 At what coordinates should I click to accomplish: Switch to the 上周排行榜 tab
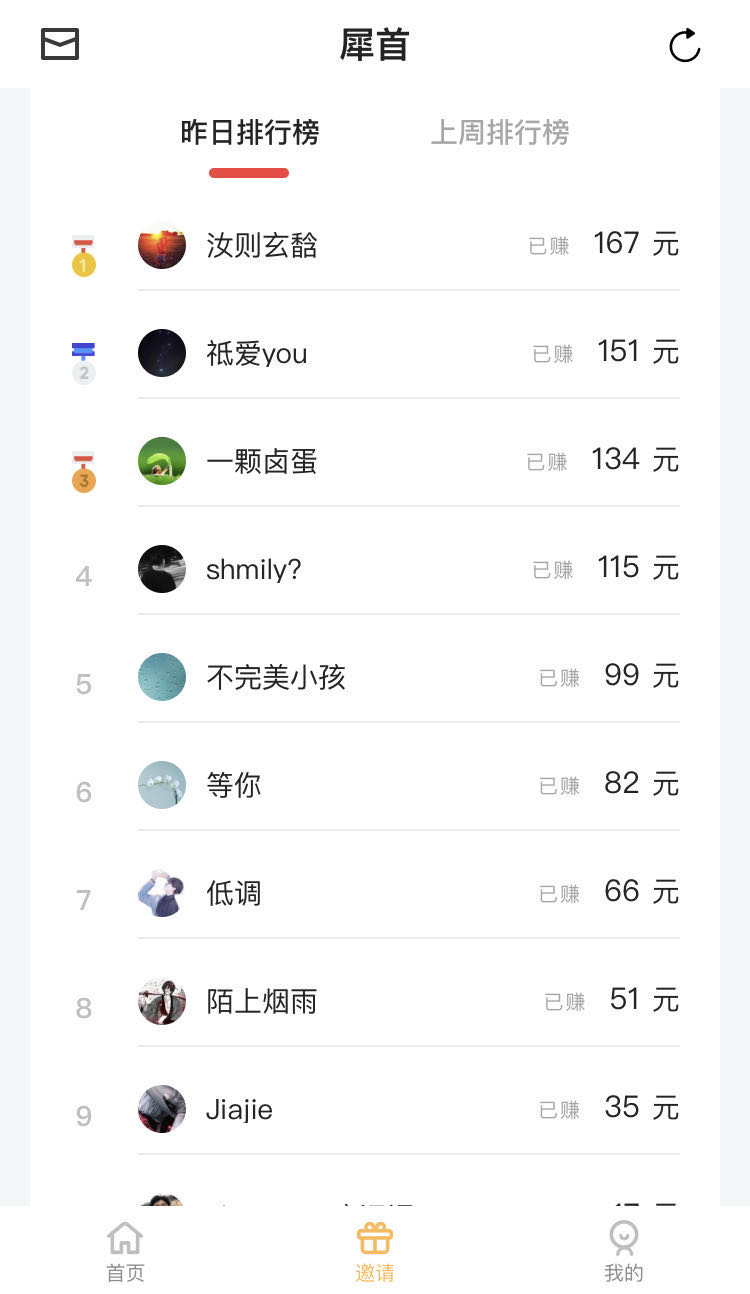(x=500, y=132)
